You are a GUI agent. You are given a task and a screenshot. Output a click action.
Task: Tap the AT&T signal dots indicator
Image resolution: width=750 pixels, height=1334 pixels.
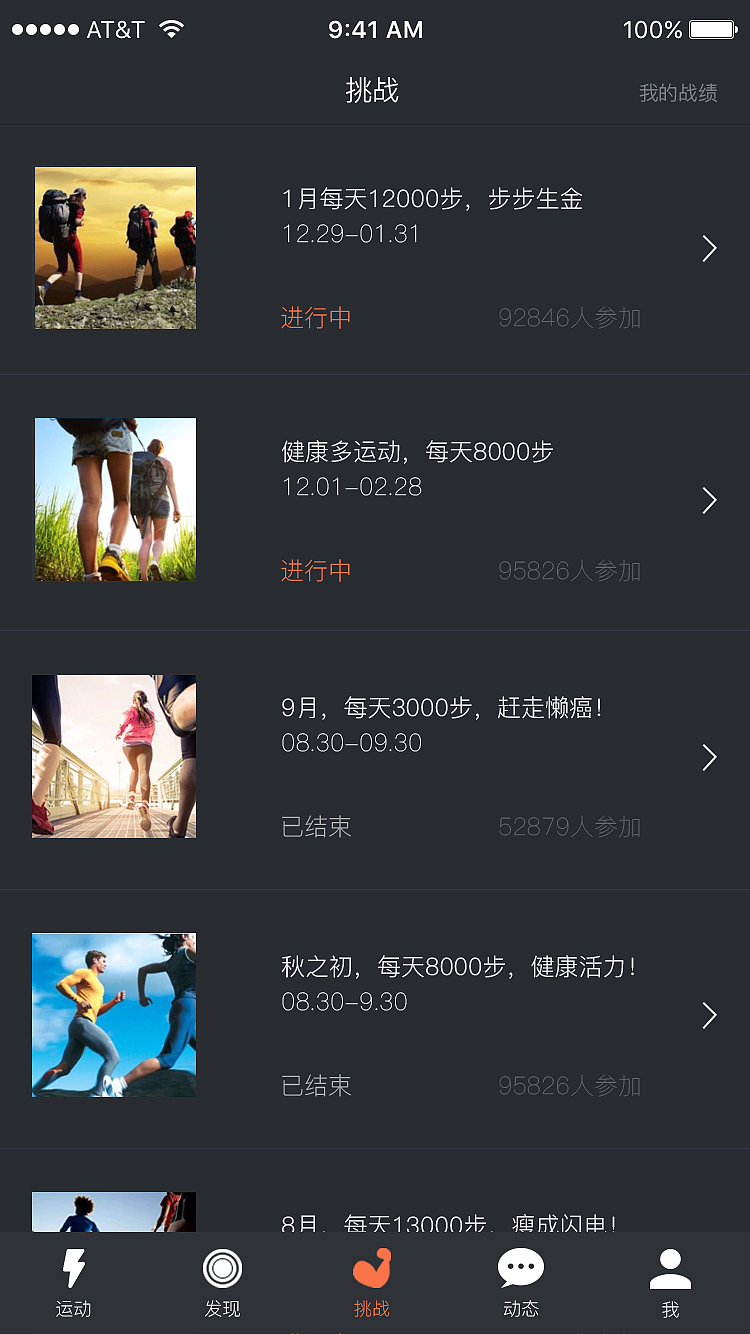coord(47,29)
